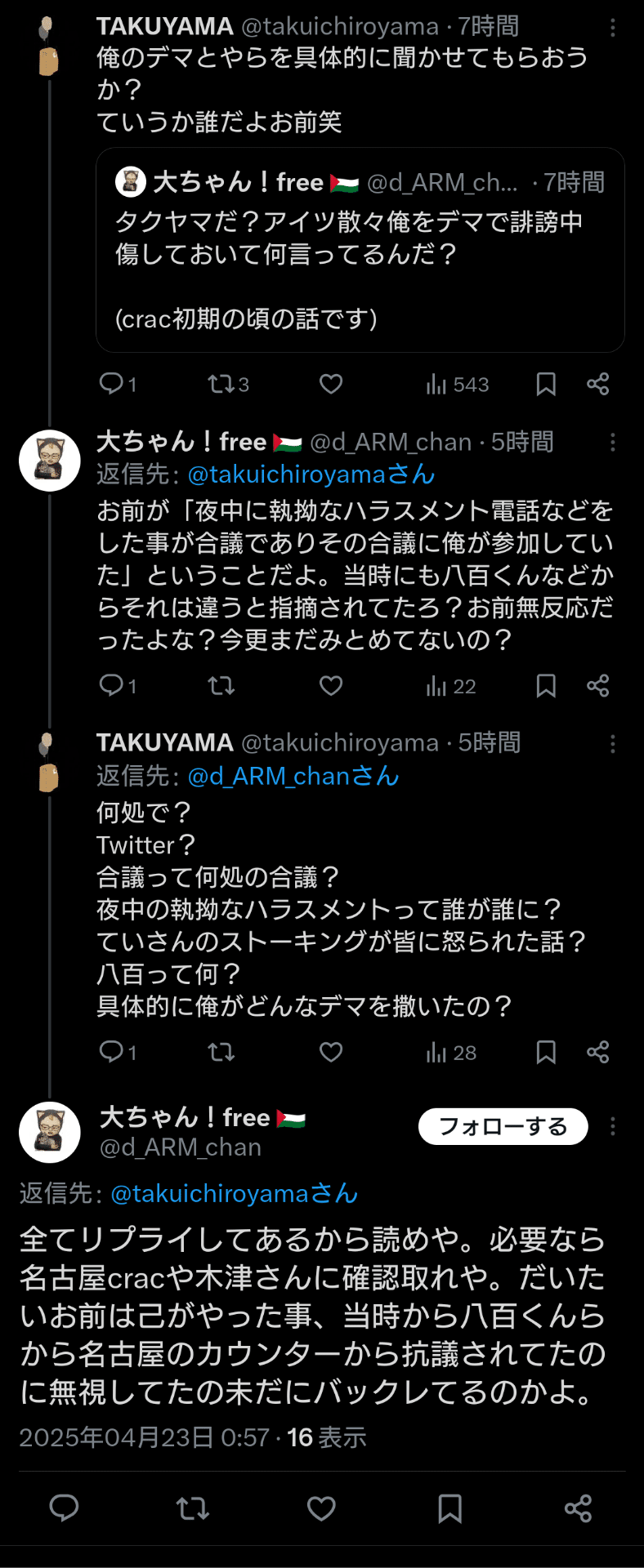Reply to the tweet with 28 views

[x=117, y=1053]
